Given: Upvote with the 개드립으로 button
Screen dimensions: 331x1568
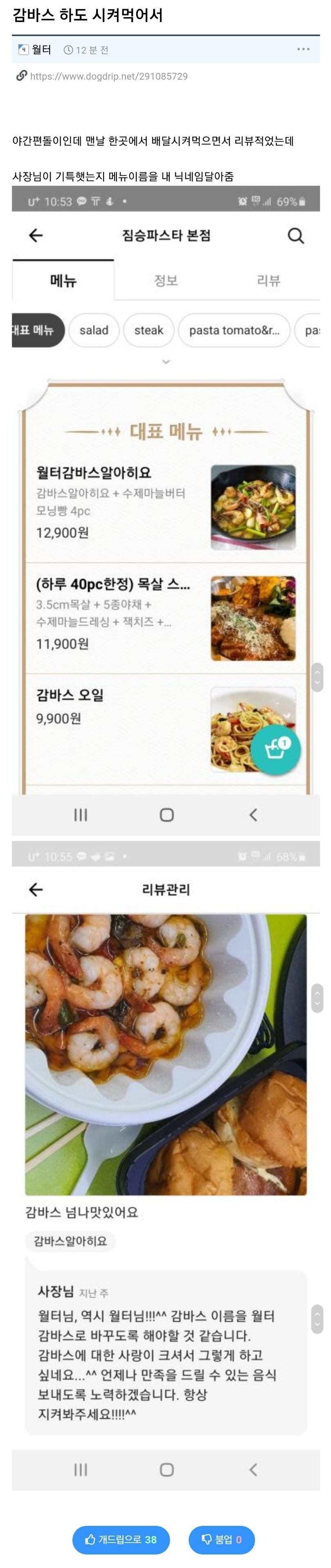Looking at the screenshot, I should [x=121, y=1539].
